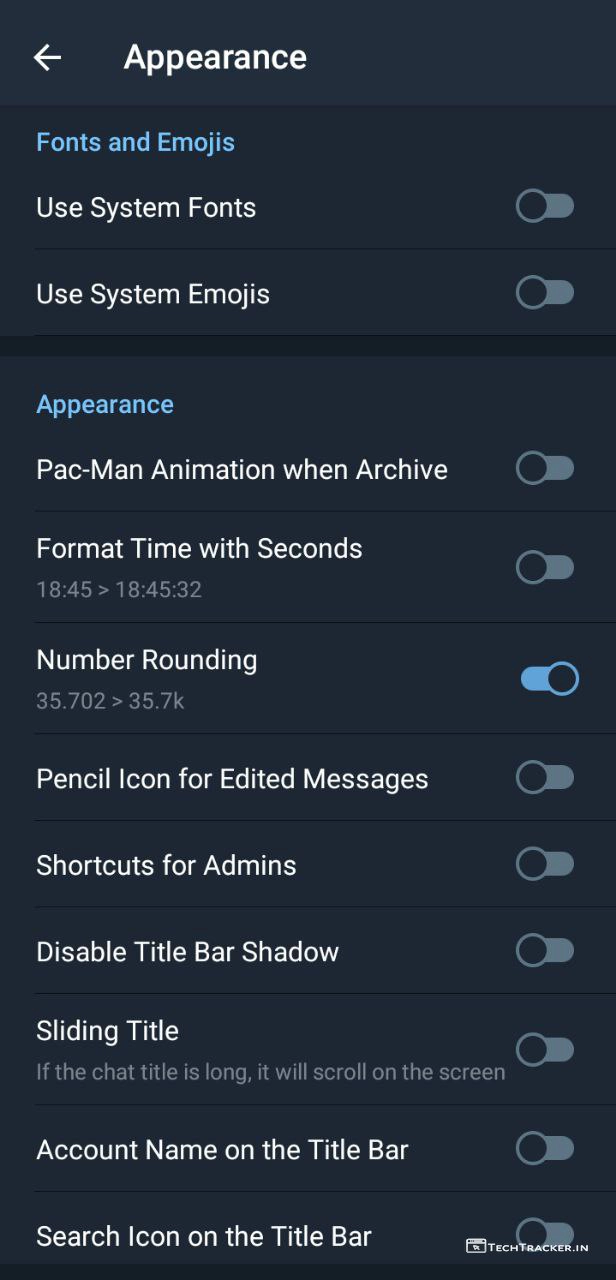Toggle Pac-Man Animation when Archive
616x1280 pixels.
(545, 468)
